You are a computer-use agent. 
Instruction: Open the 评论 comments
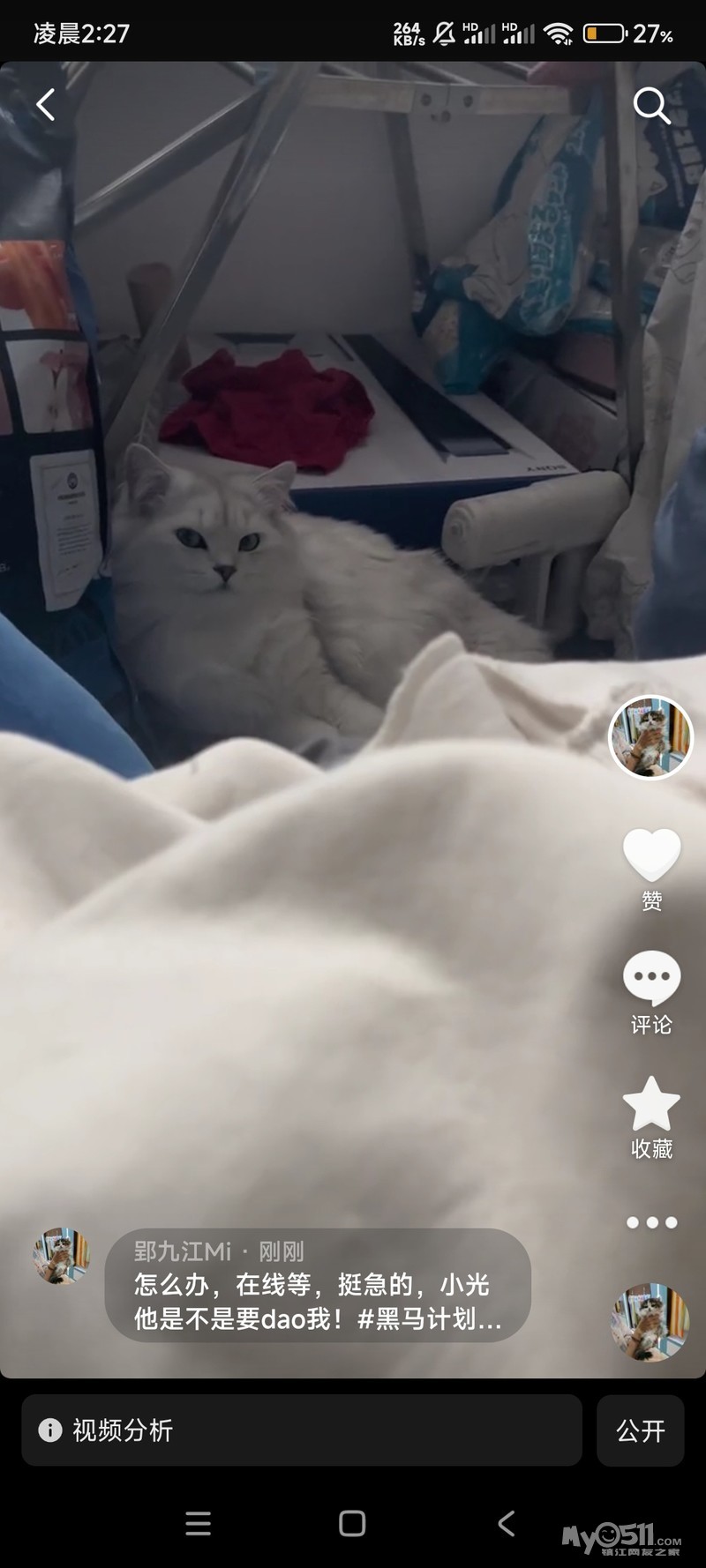pos(651,979)
